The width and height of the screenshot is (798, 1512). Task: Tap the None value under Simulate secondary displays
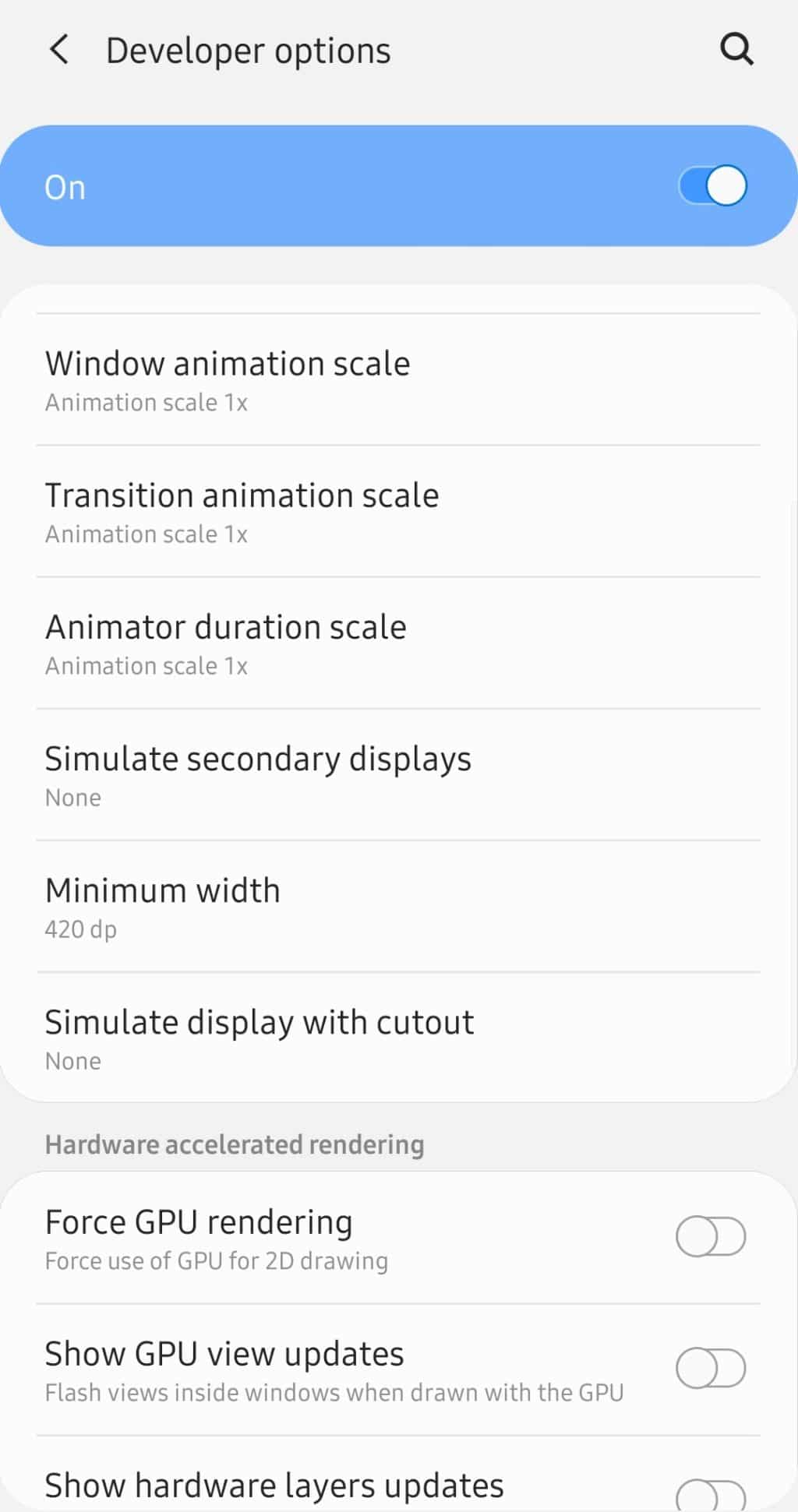tap(72, 797)
